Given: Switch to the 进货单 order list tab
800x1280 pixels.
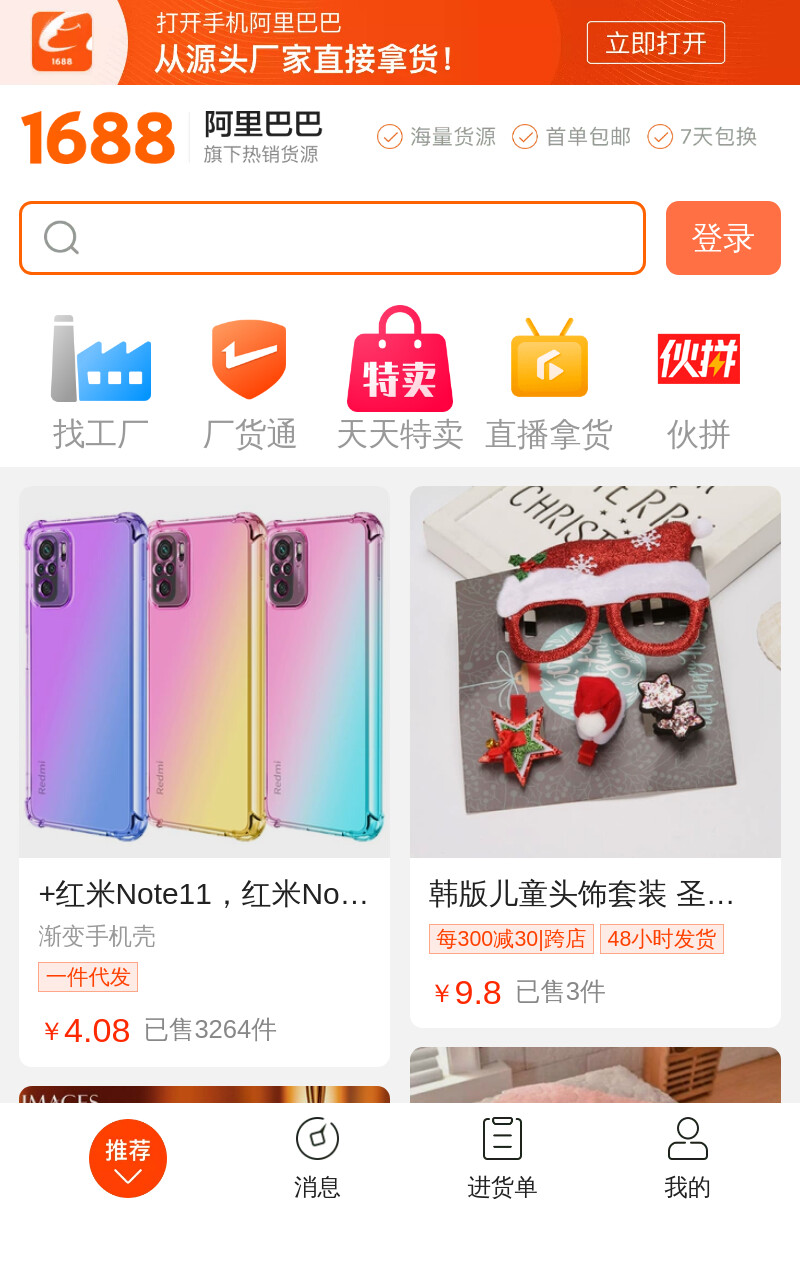Looking at the screenshot, I should 502,1159.
